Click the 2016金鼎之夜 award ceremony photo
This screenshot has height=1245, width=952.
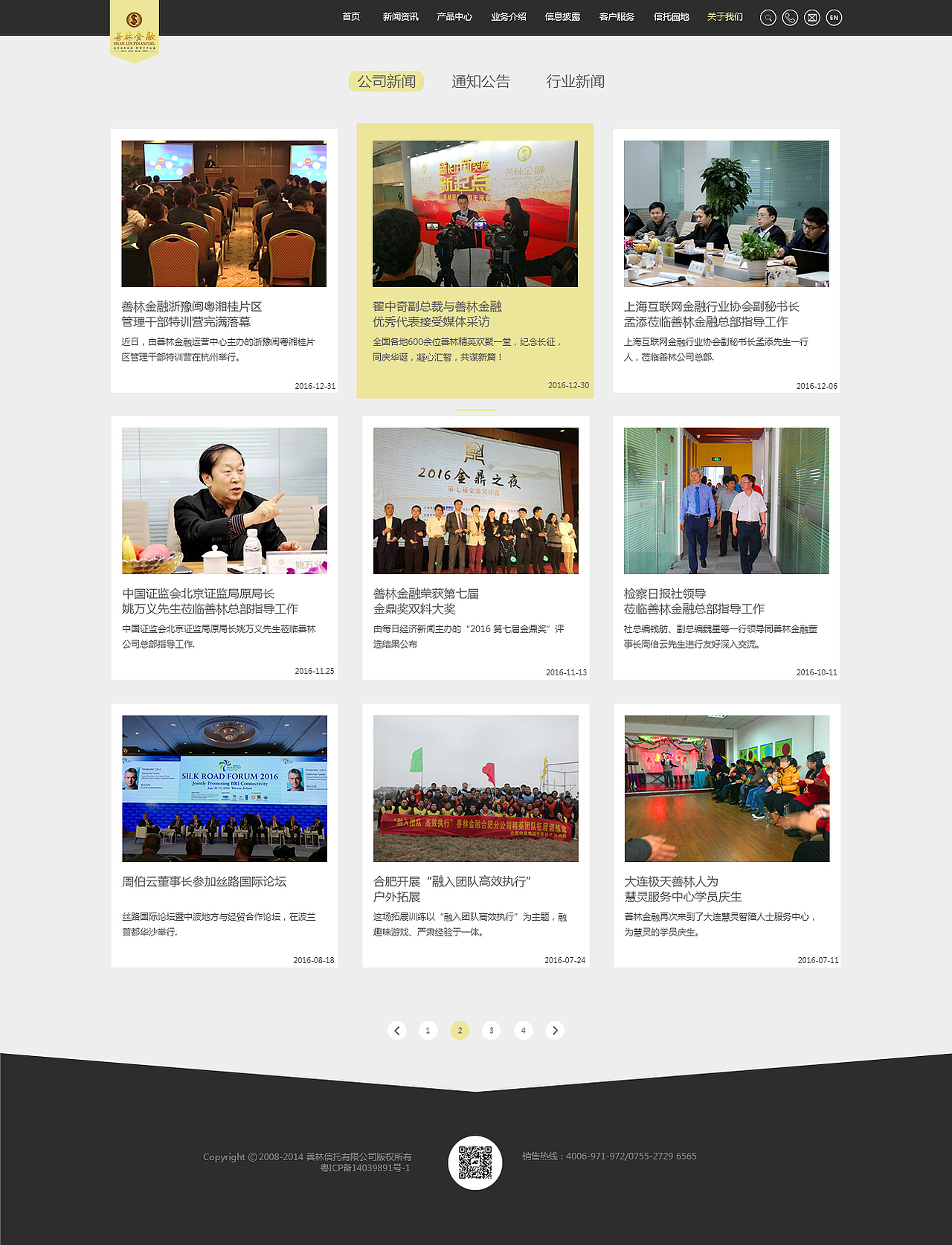[476, 500]
